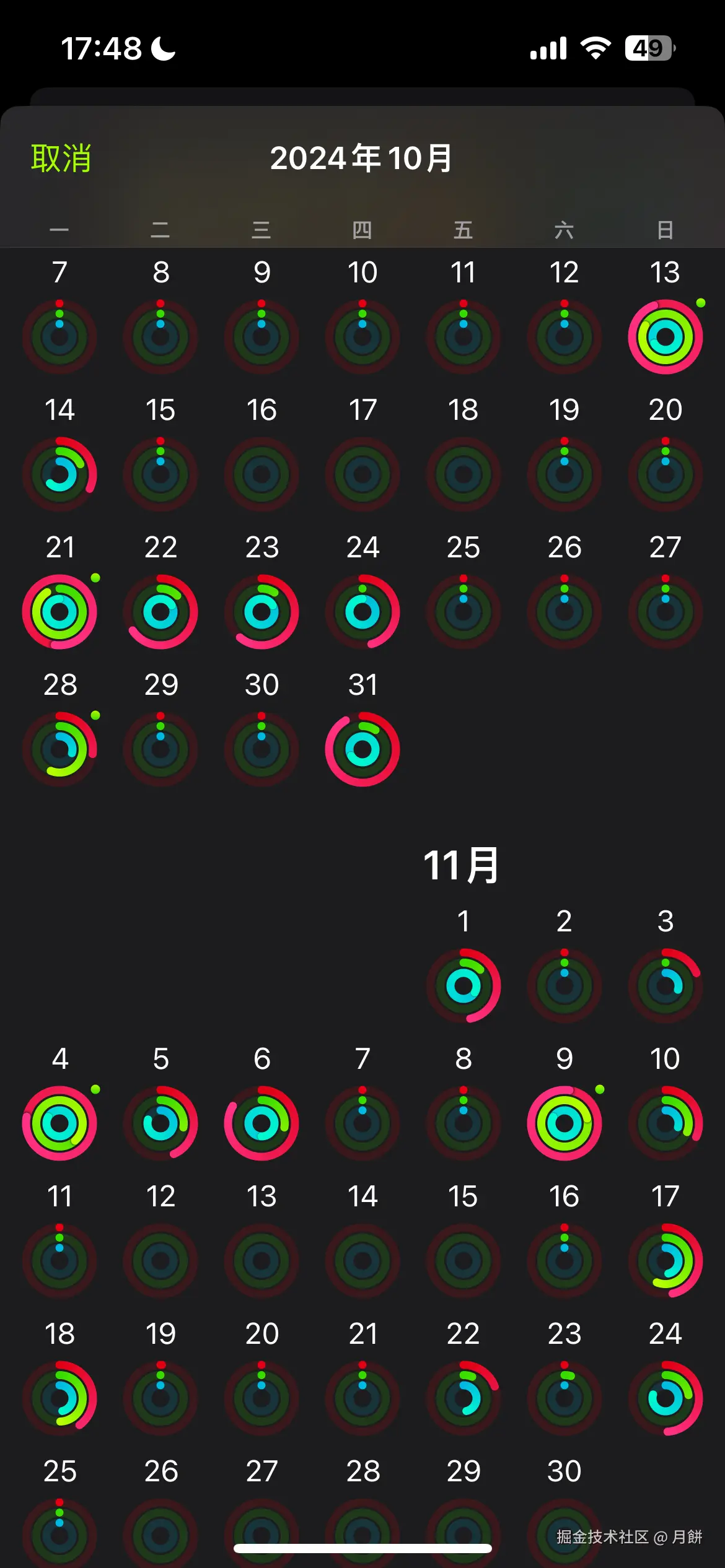This screenshot has height=1568, width=725.
Task: Open November 24 activity day
Action: pyautogui.click(x=665, y=1398)
